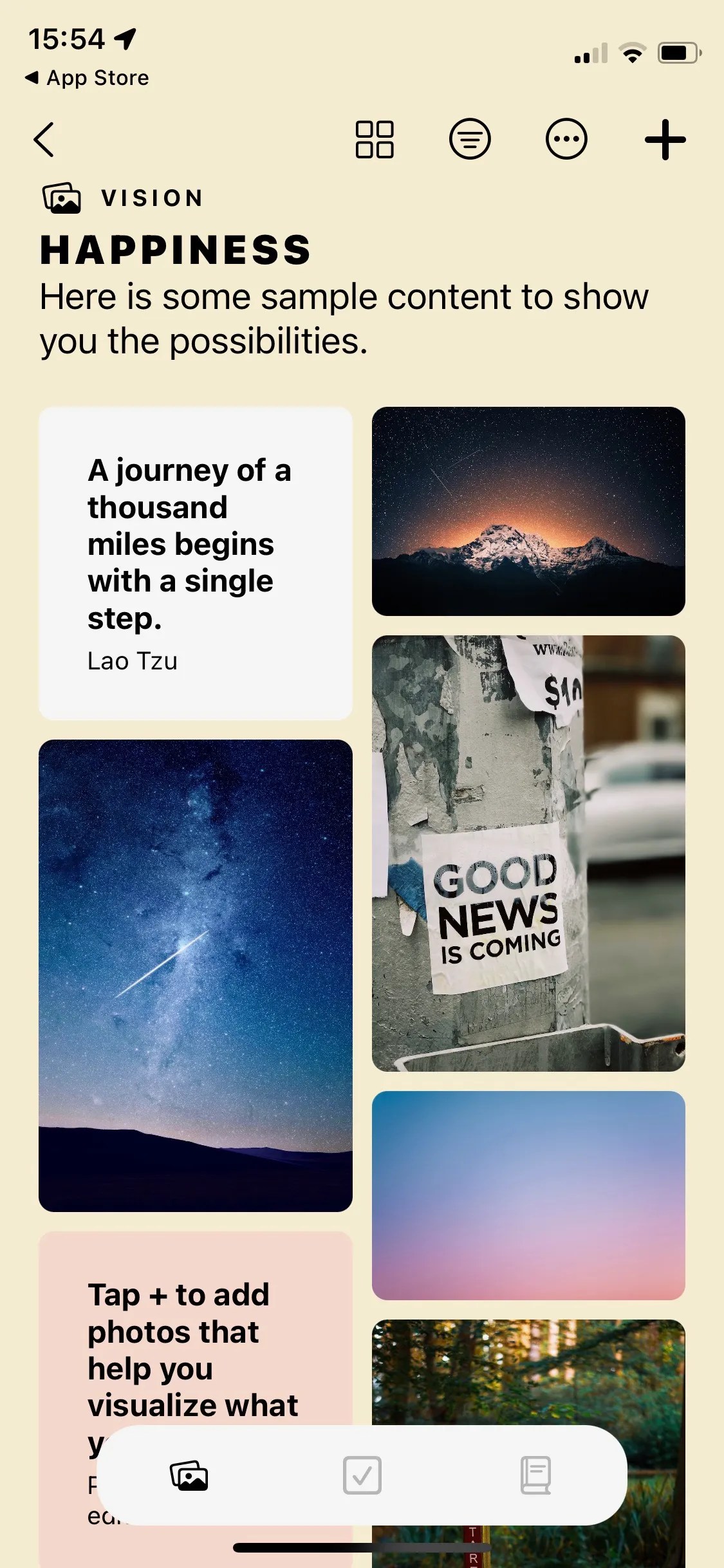724x1568 pixels.
Task: Open the journal tab
Action: [x=536, y=1476]
